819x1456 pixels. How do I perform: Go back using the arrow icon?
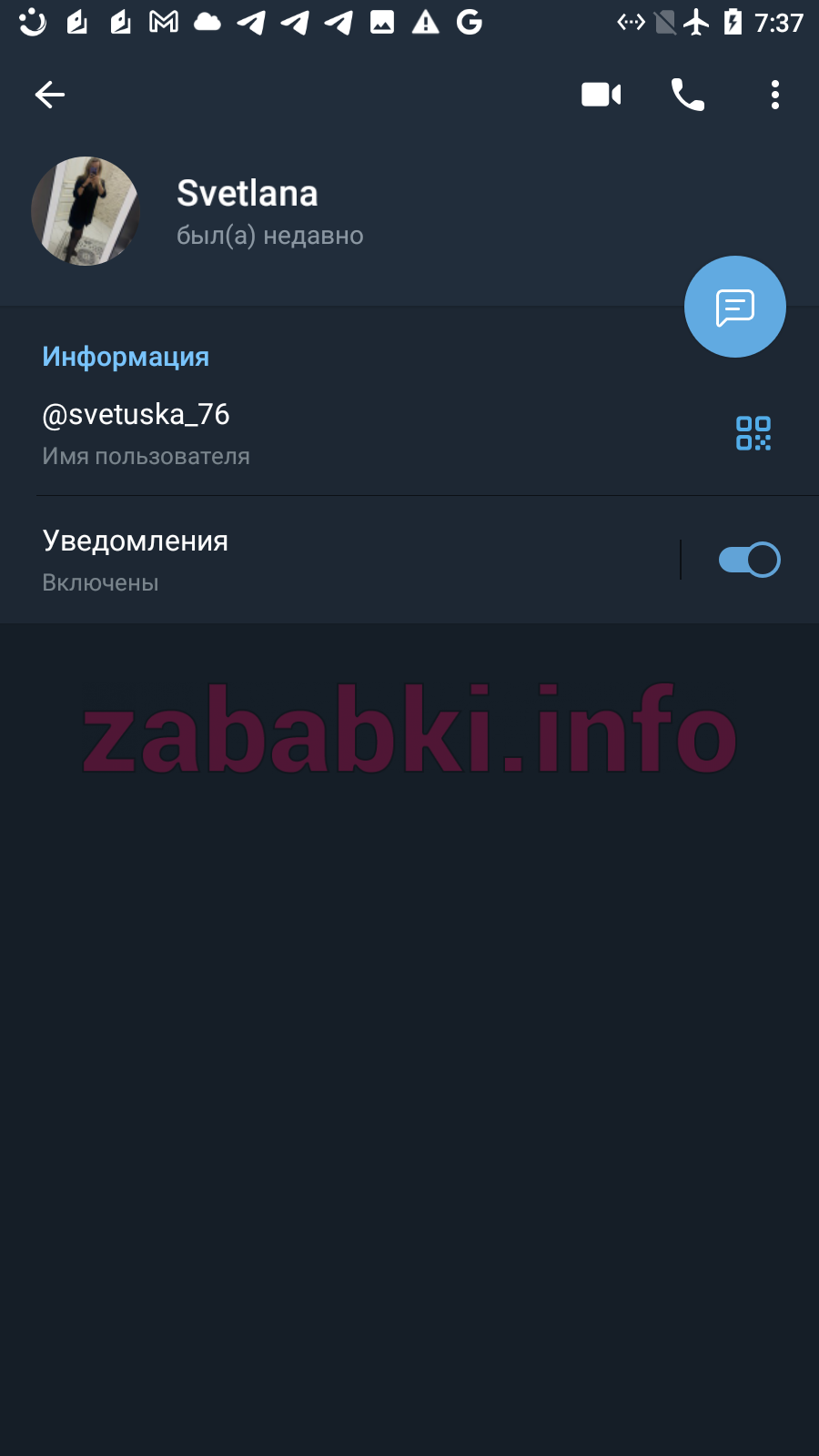[50, 95]
